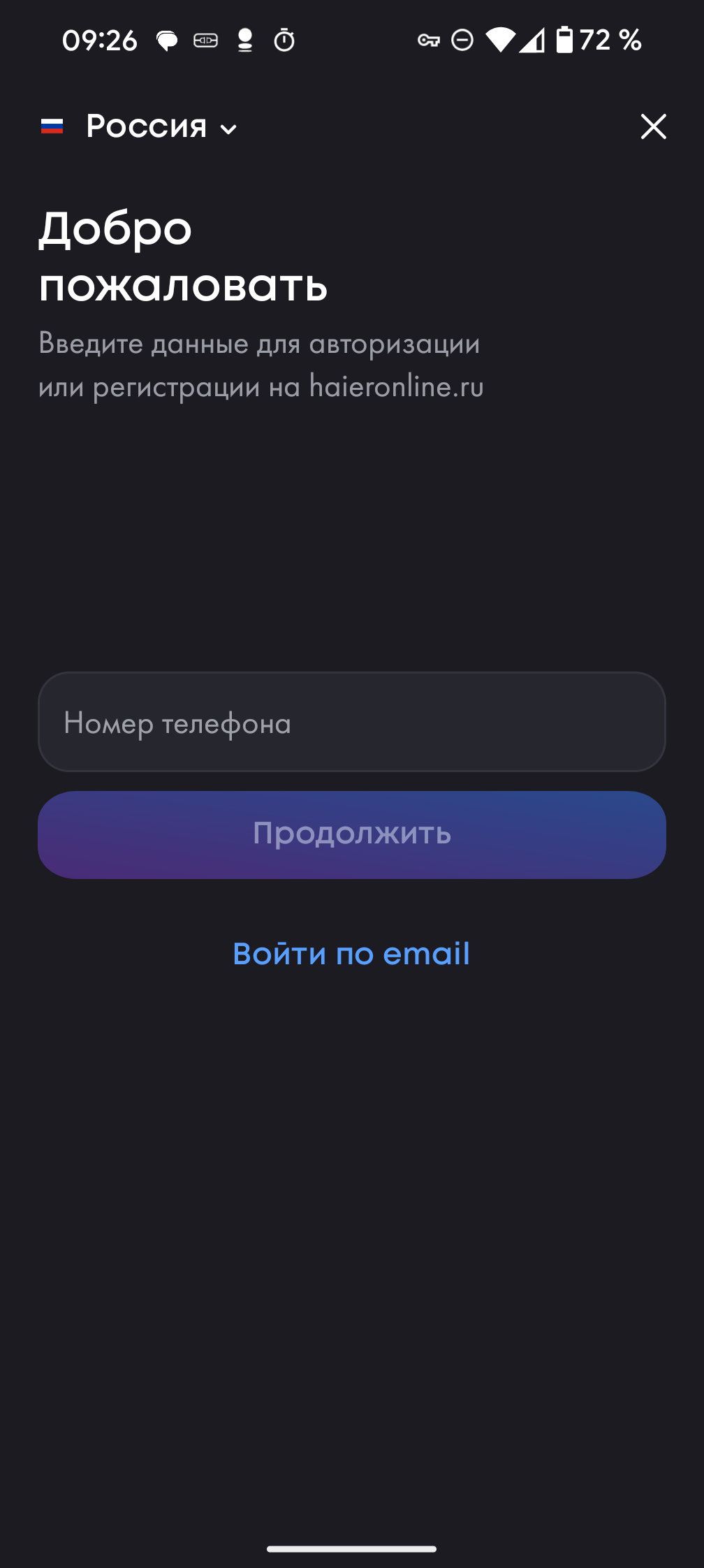Viewport: 704px width, 1568px height.
Task: Choose Войти по email
Action: (x=351, y=954)
